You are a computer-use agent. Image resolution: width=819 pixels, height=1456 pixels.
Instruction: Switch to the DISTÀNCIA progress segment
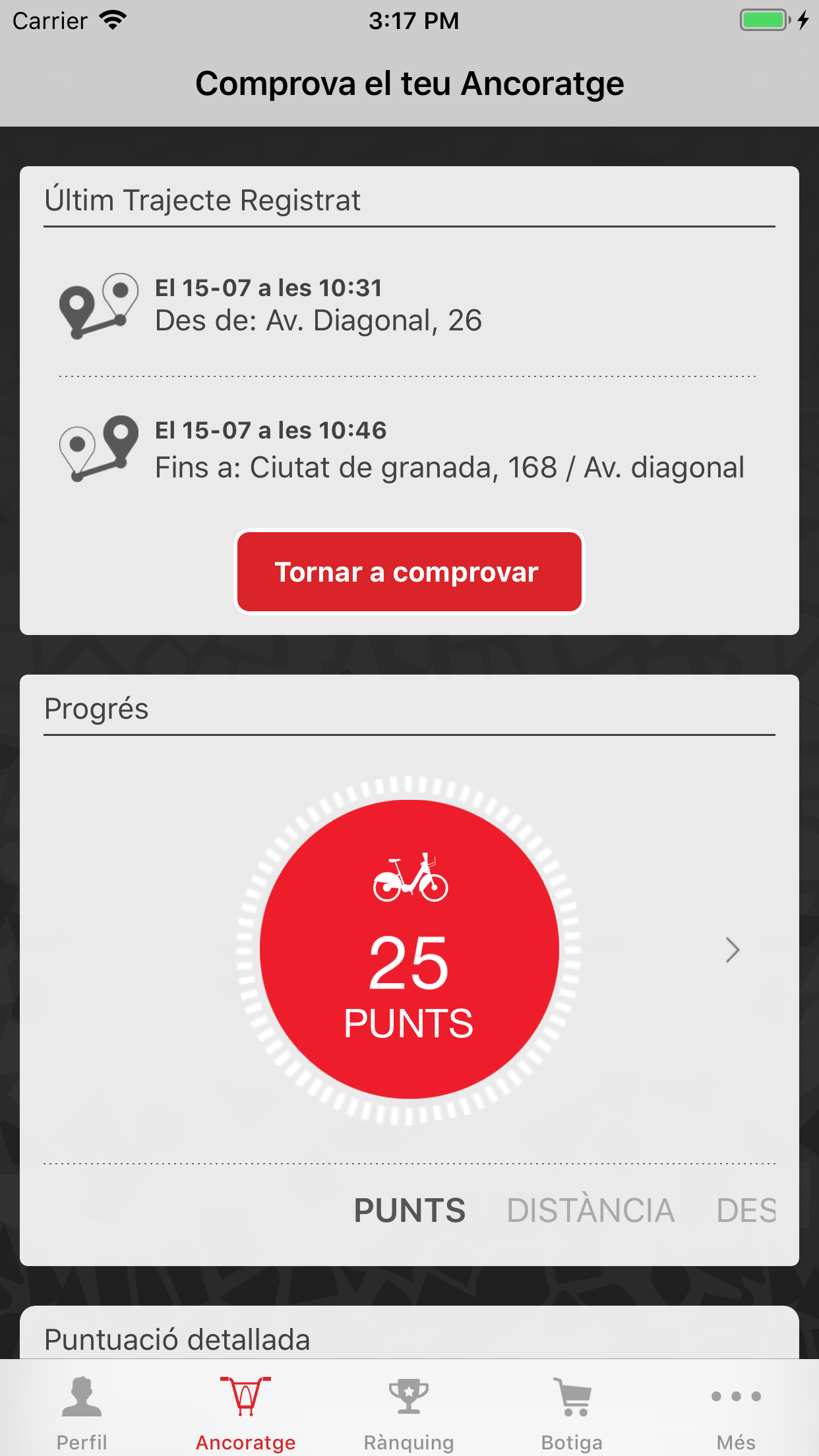click(x=590, y=1211)
